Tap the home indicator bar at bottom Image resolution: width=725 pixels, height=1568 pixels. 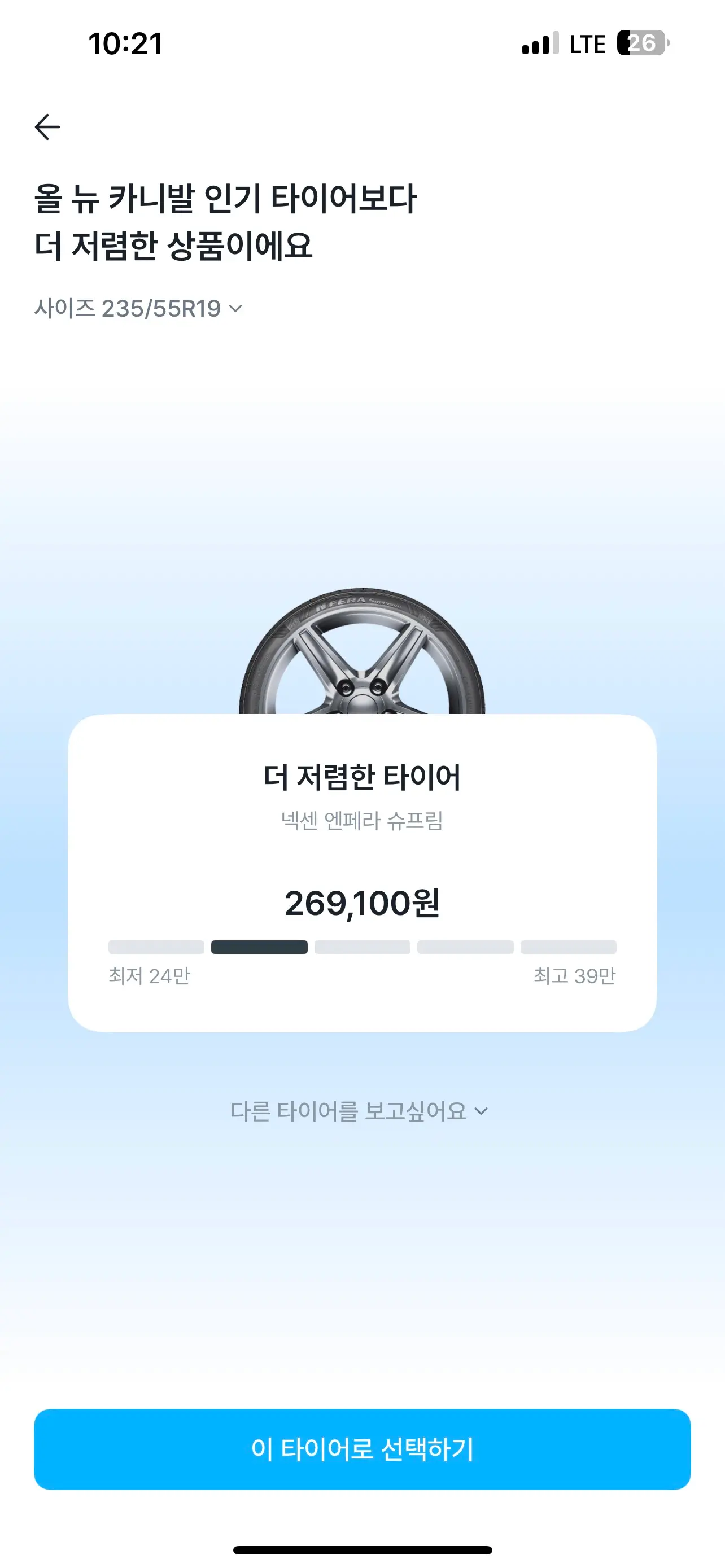pos(362,1548)
